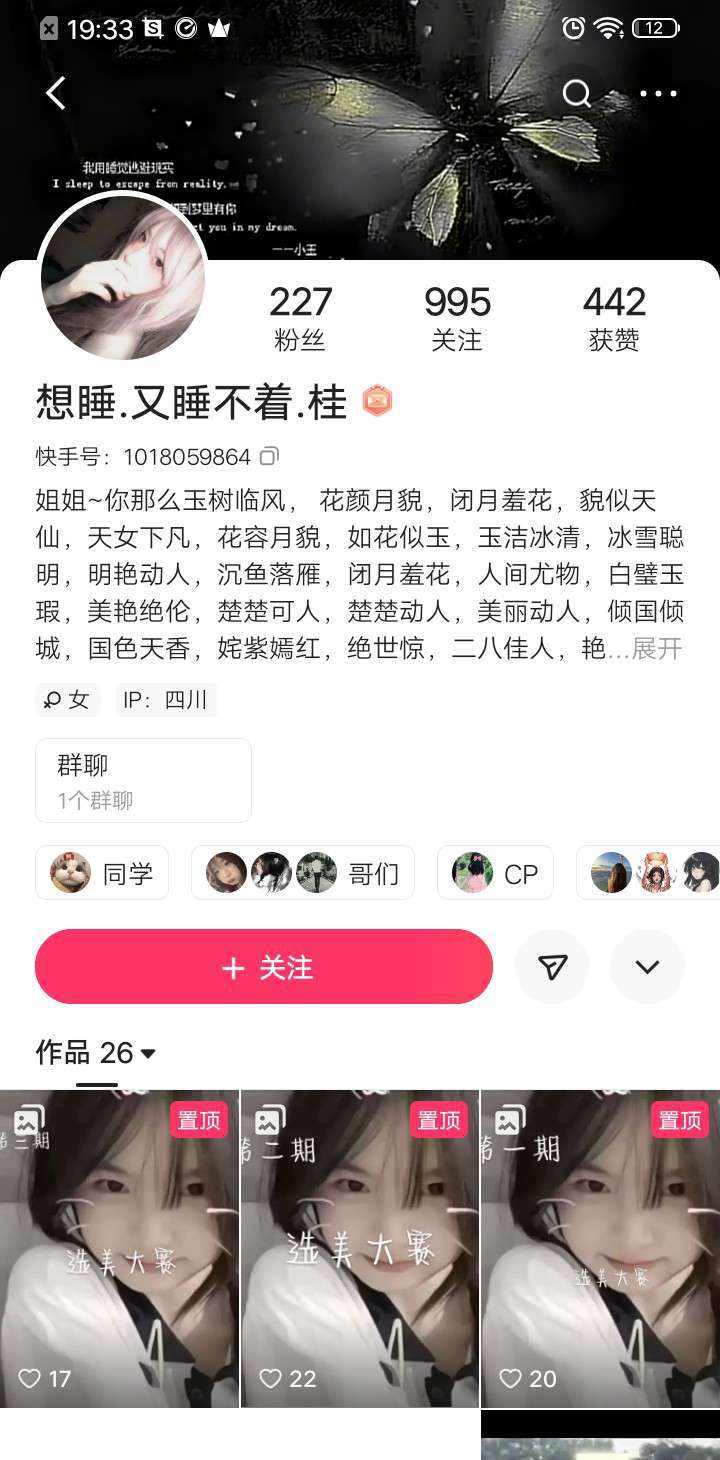Open the 粉丝 followers list

[300, 318]
